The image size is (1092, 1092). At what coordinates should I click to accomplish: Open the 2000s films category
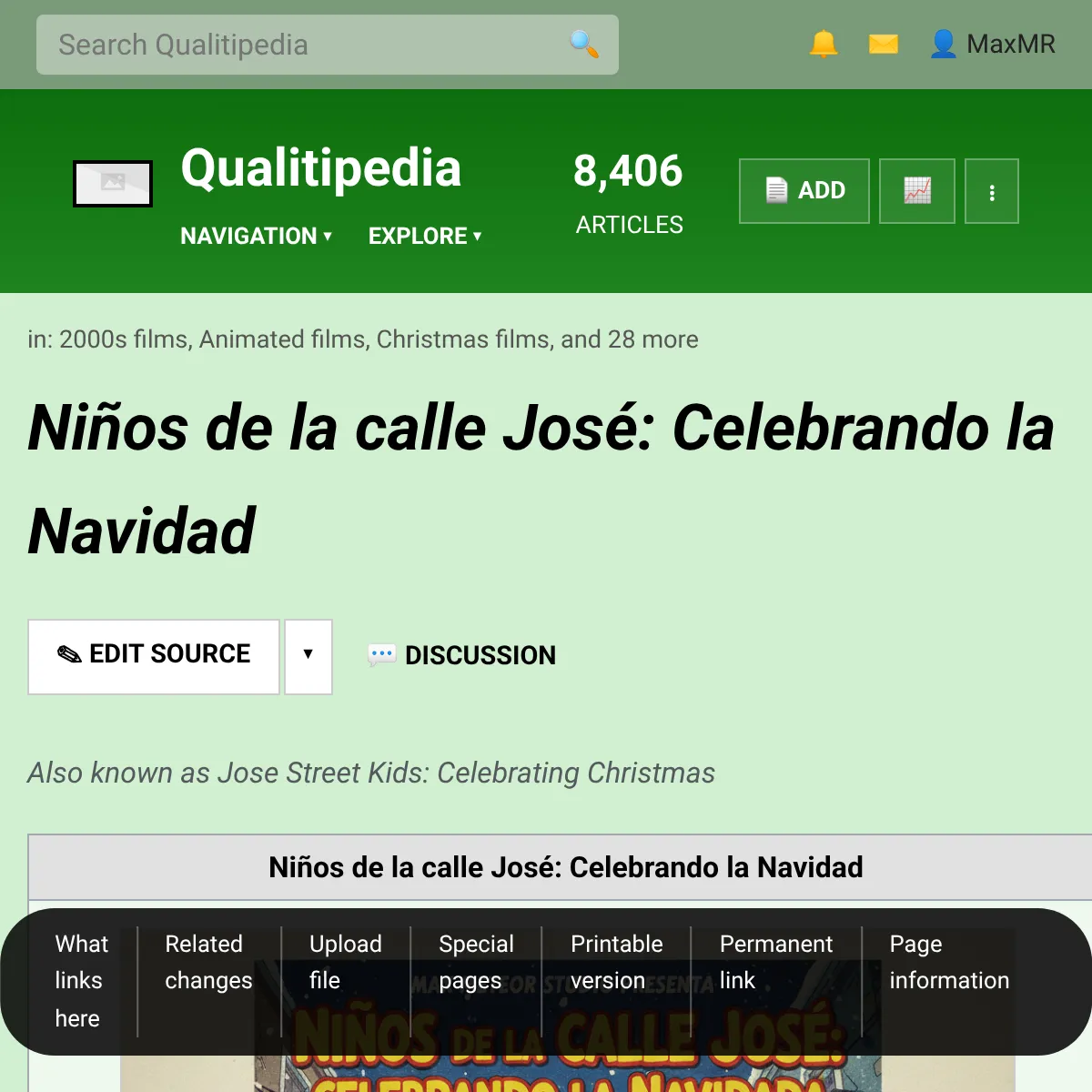[124, 339]
